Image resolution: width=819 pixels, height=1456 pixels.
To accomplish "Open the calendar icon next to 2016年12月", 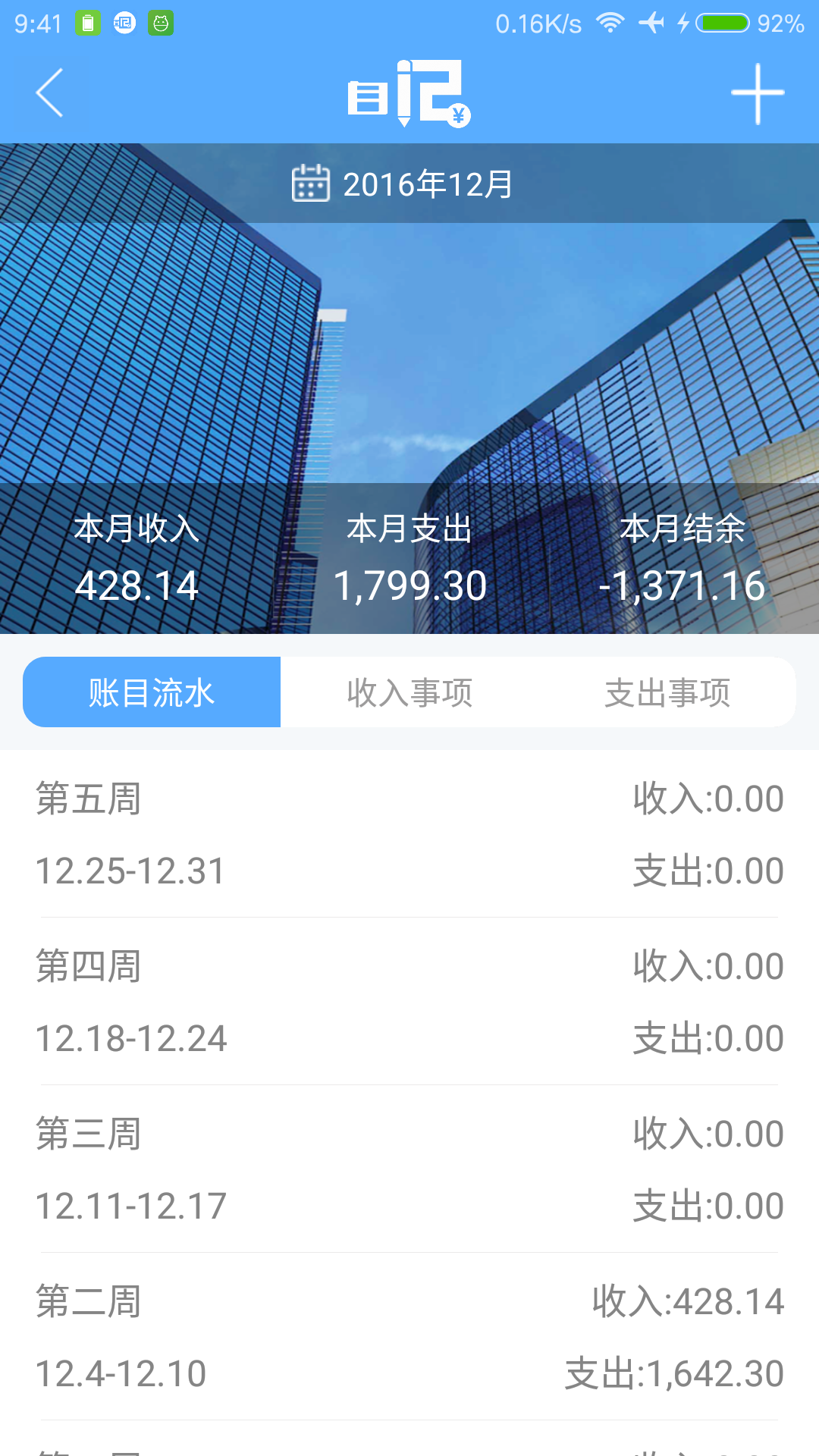I will [x=312, y=182].
